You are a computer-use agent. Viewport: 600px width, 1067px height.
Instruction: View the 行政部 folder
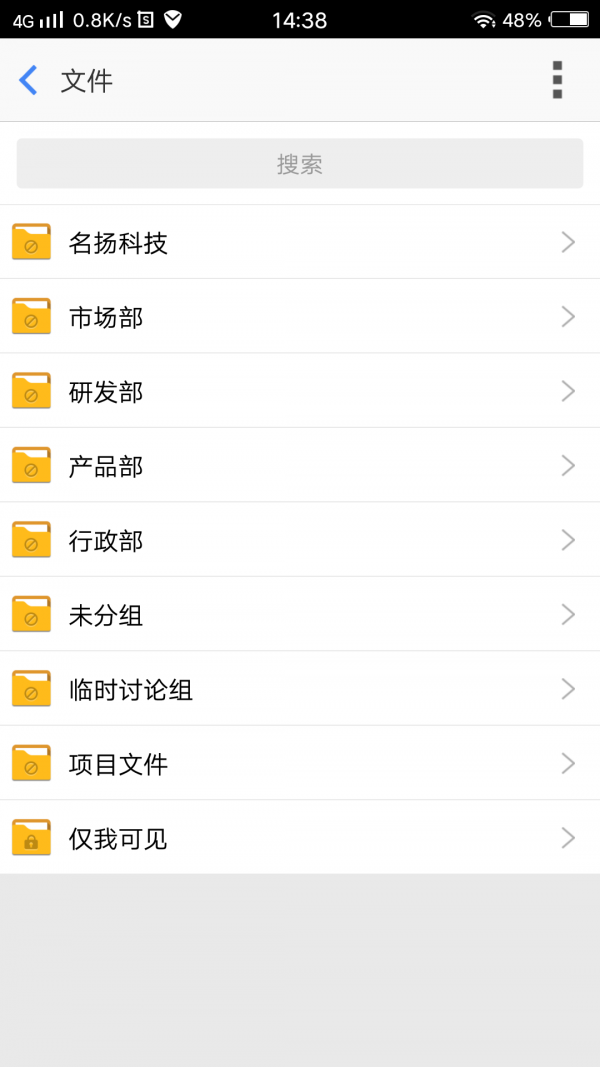(x=300, y=540)
